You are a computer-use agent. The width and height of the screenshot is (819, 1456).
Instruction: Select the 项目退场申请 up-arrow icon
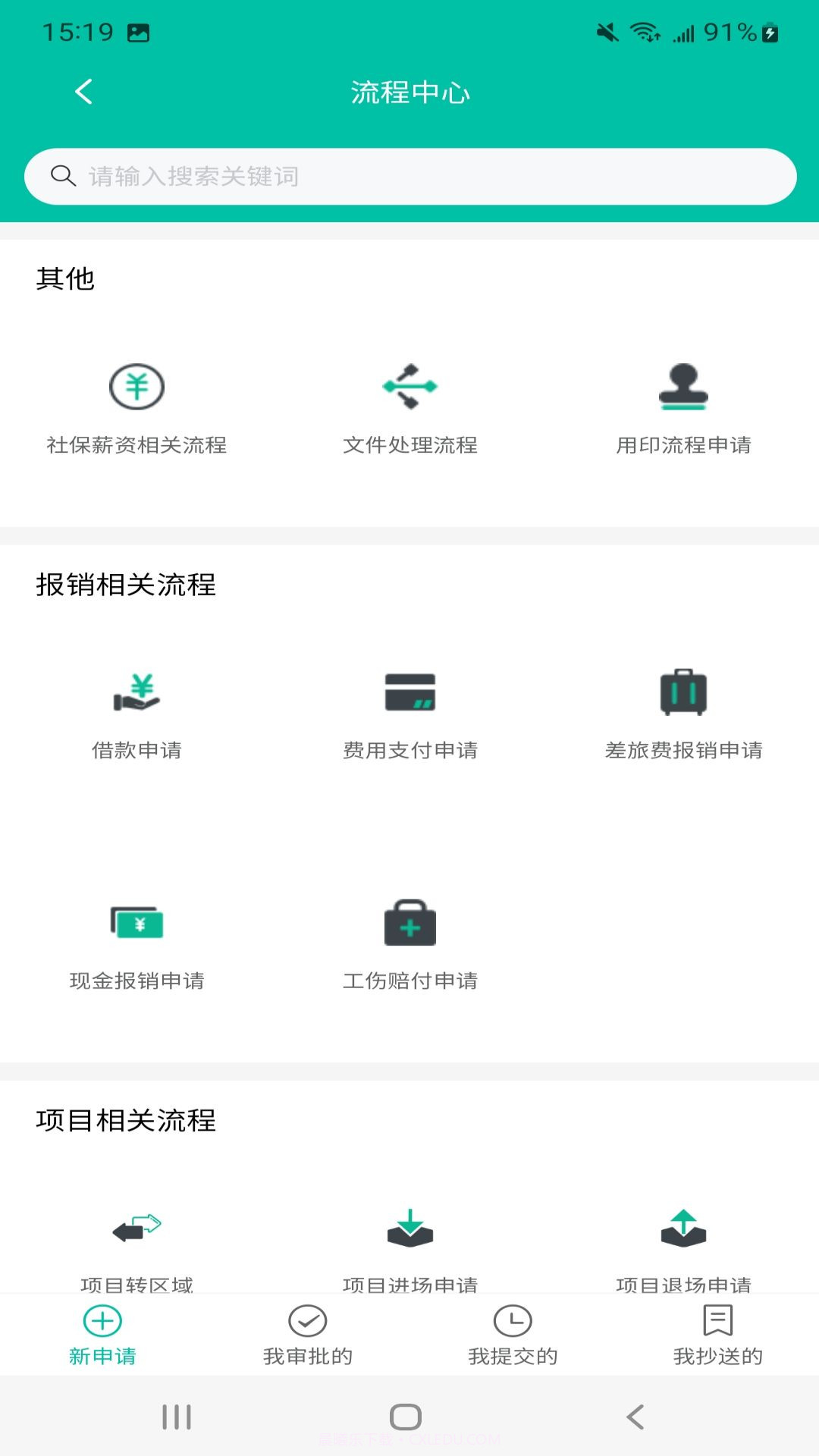[682, 1227]
